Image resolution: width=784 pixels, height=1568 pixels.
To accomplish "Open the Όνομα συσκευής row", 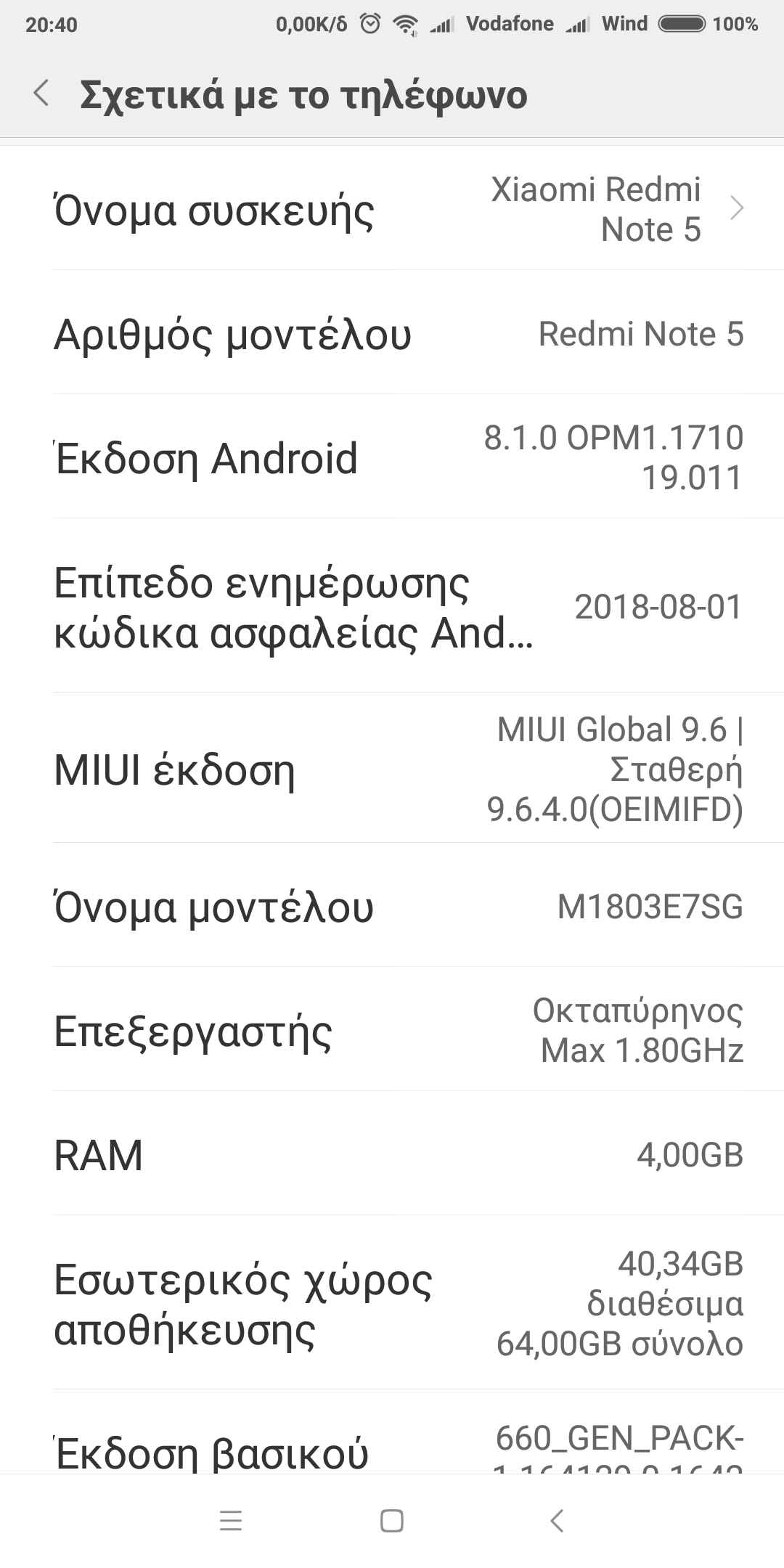I will tap(392, 210).
